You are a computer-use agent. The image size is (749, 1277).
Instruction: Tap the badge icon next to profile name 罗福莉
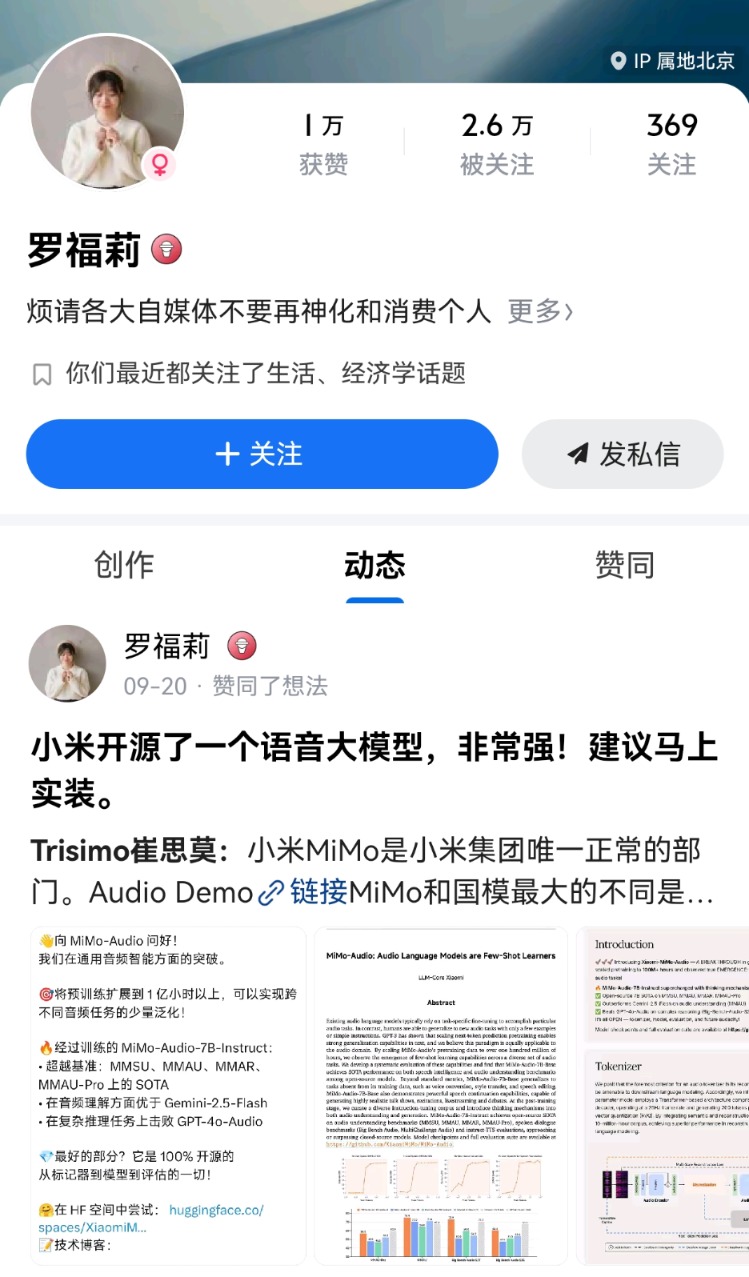(x=166, y=249)
